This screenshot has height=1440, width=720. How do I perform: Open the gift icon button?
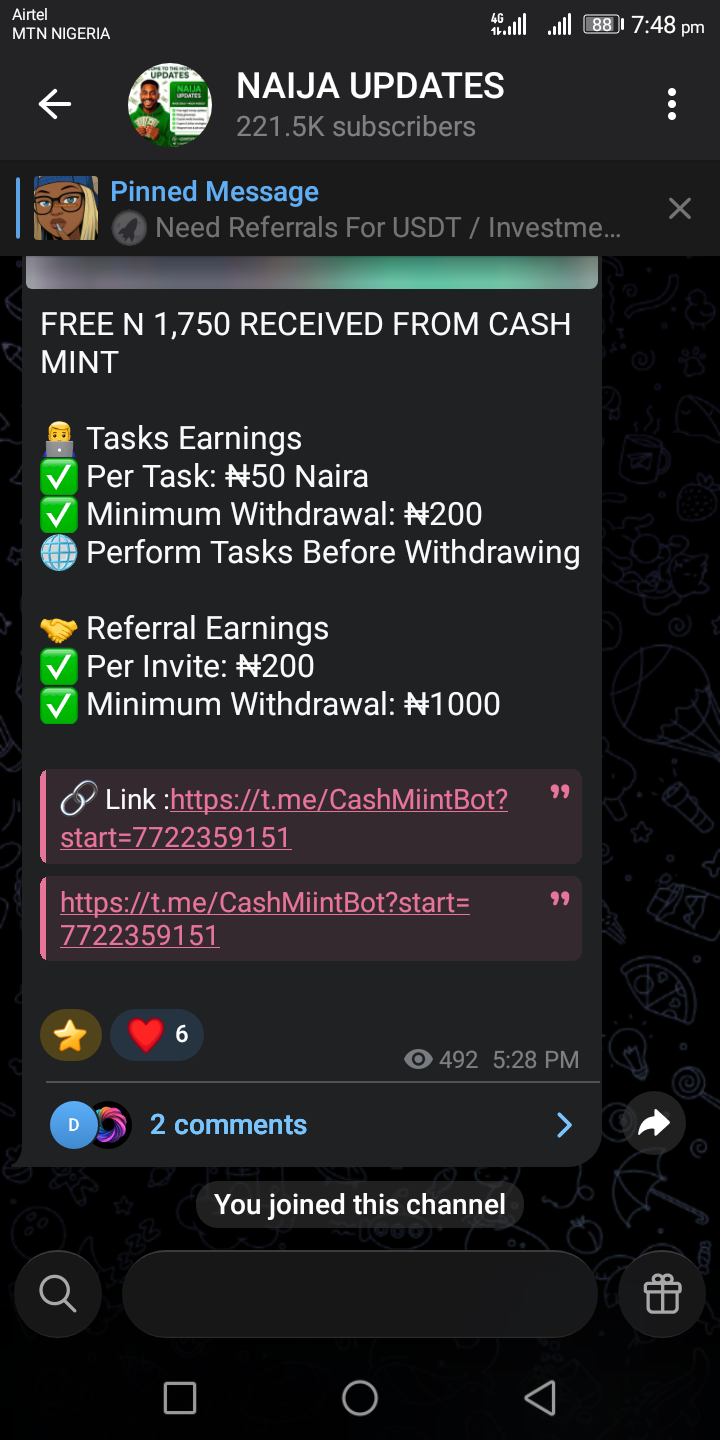(662, 1294)
